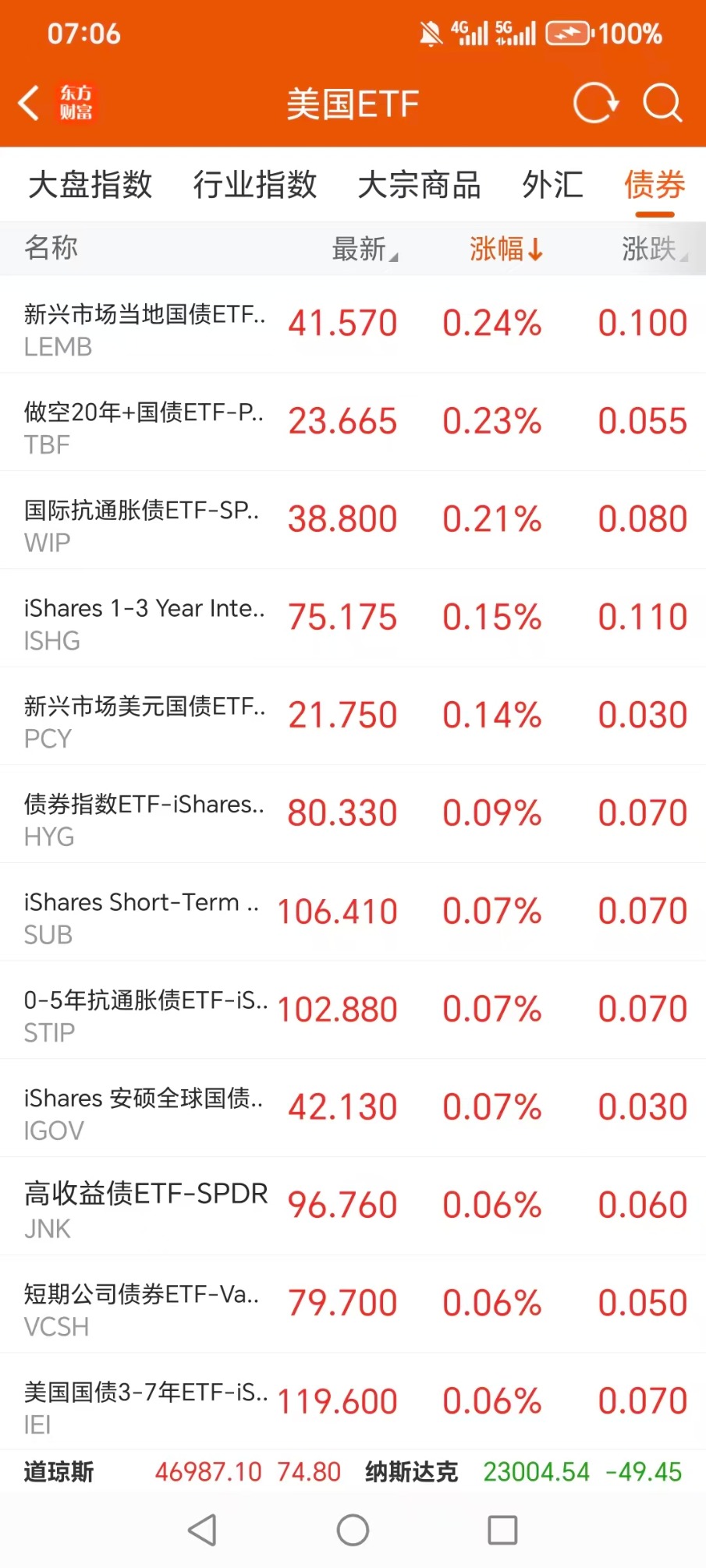Go back from the 美国ETF page
Image resolution: width=706 pixels, height=1568 pixels.
[x=30, y=104]
